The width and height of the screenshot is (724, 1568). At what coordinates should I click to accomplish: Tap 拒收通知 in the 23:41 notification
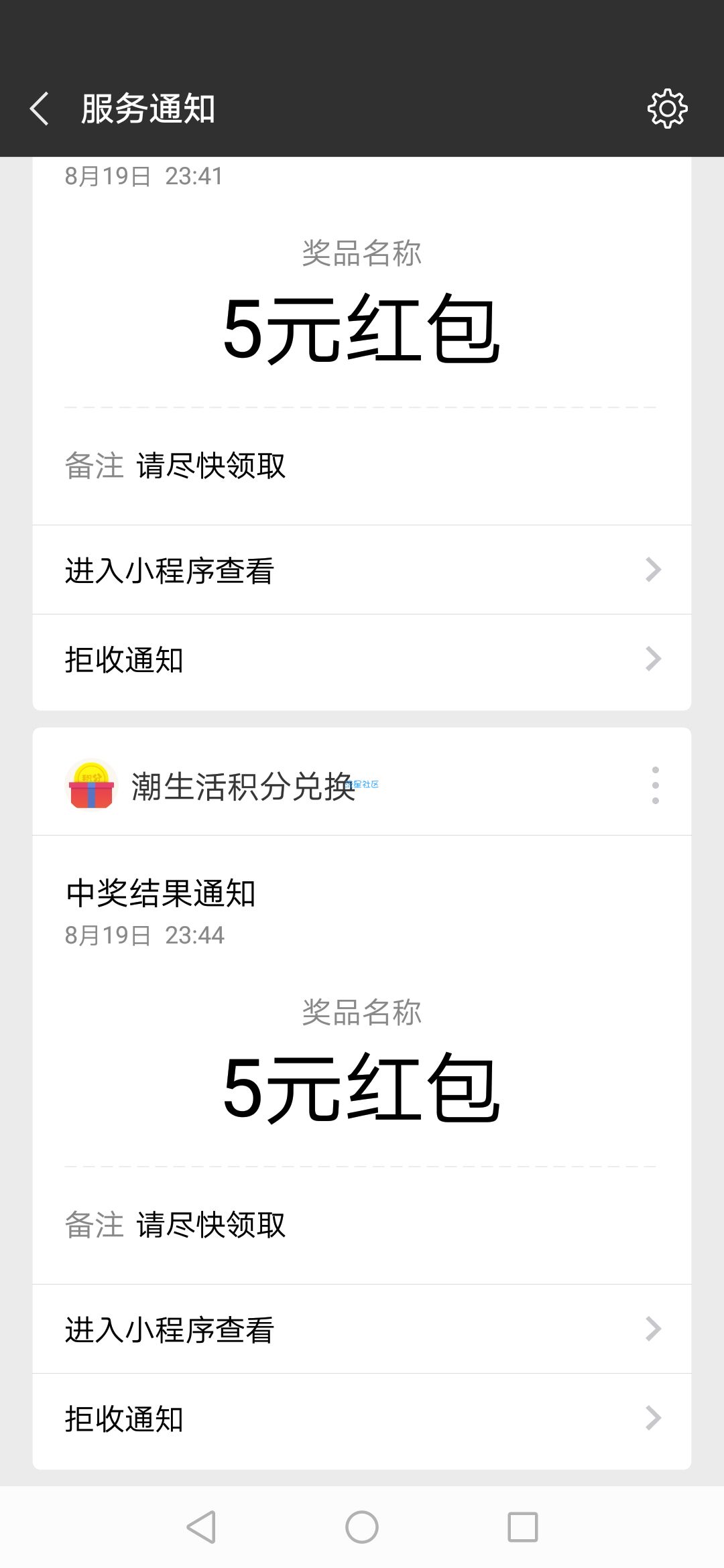(x=362, y=659)
